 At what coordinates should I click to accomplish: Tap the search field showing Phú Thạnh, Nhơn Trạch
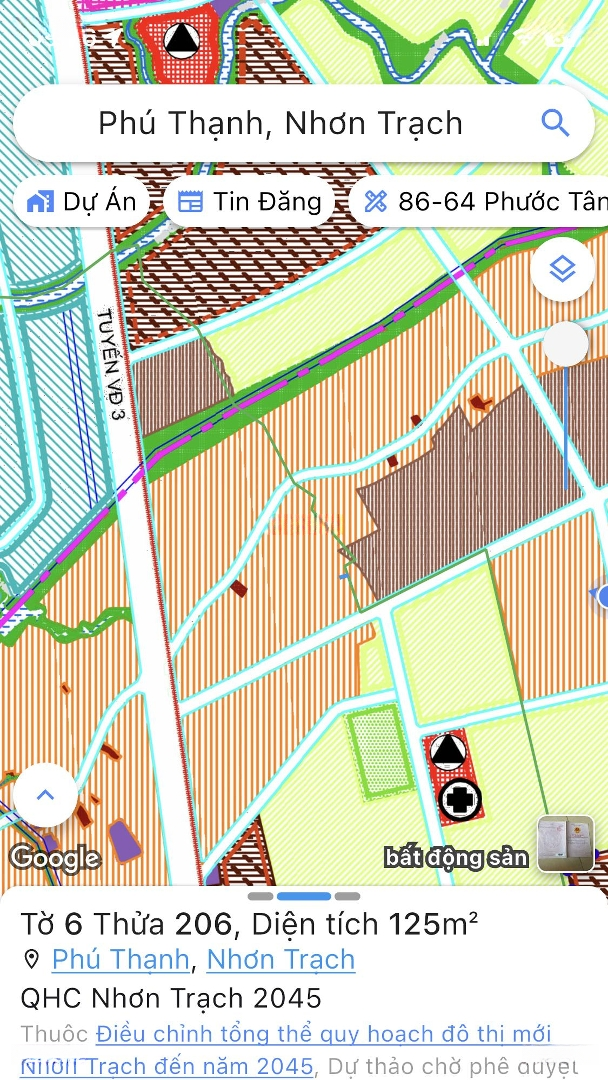(x=280, y=124)
